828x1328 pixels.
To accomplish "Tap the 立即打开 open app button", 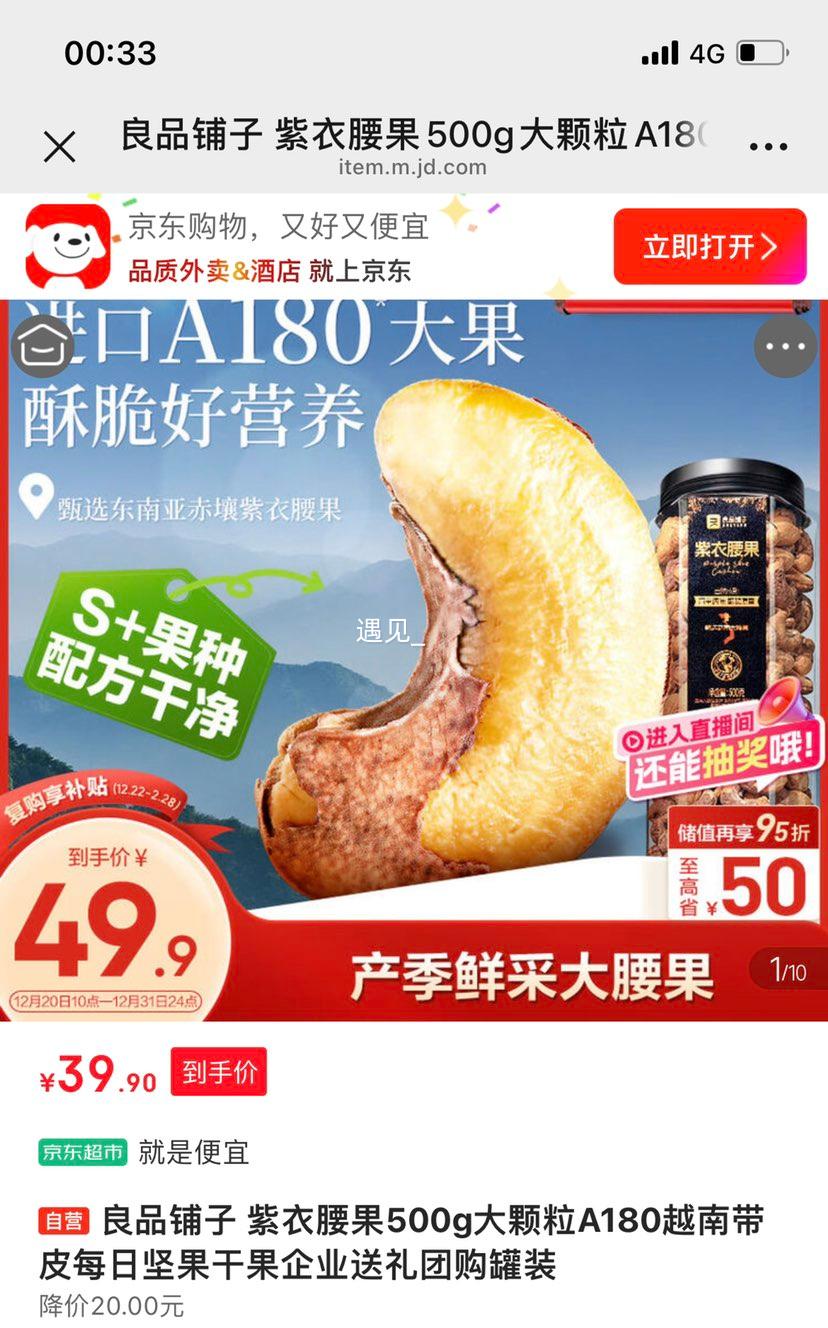I will [709, 245].
